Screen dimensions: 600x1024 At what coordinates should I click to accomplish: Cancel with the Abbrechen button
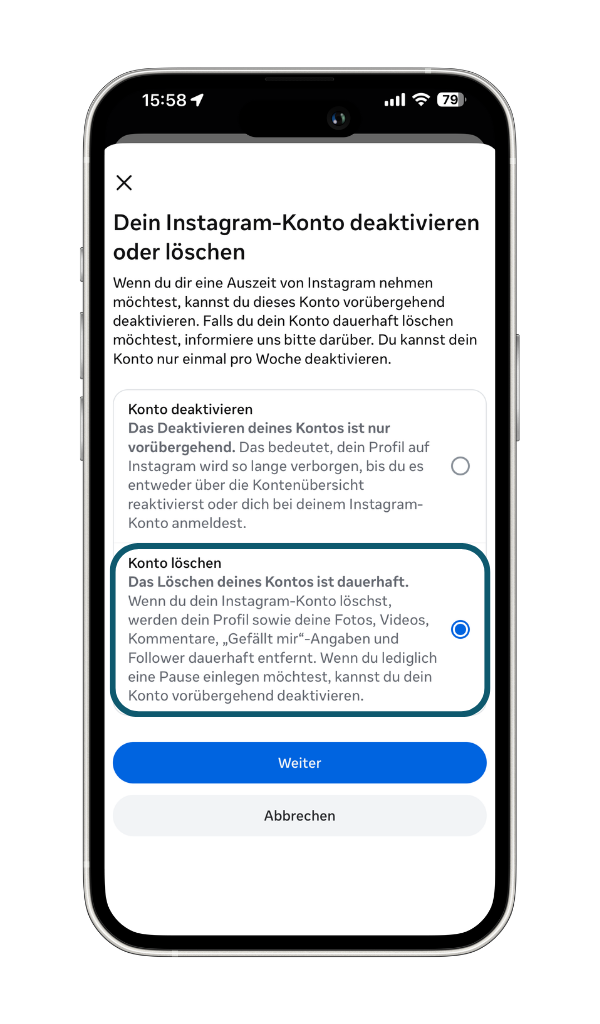[299, 816]
